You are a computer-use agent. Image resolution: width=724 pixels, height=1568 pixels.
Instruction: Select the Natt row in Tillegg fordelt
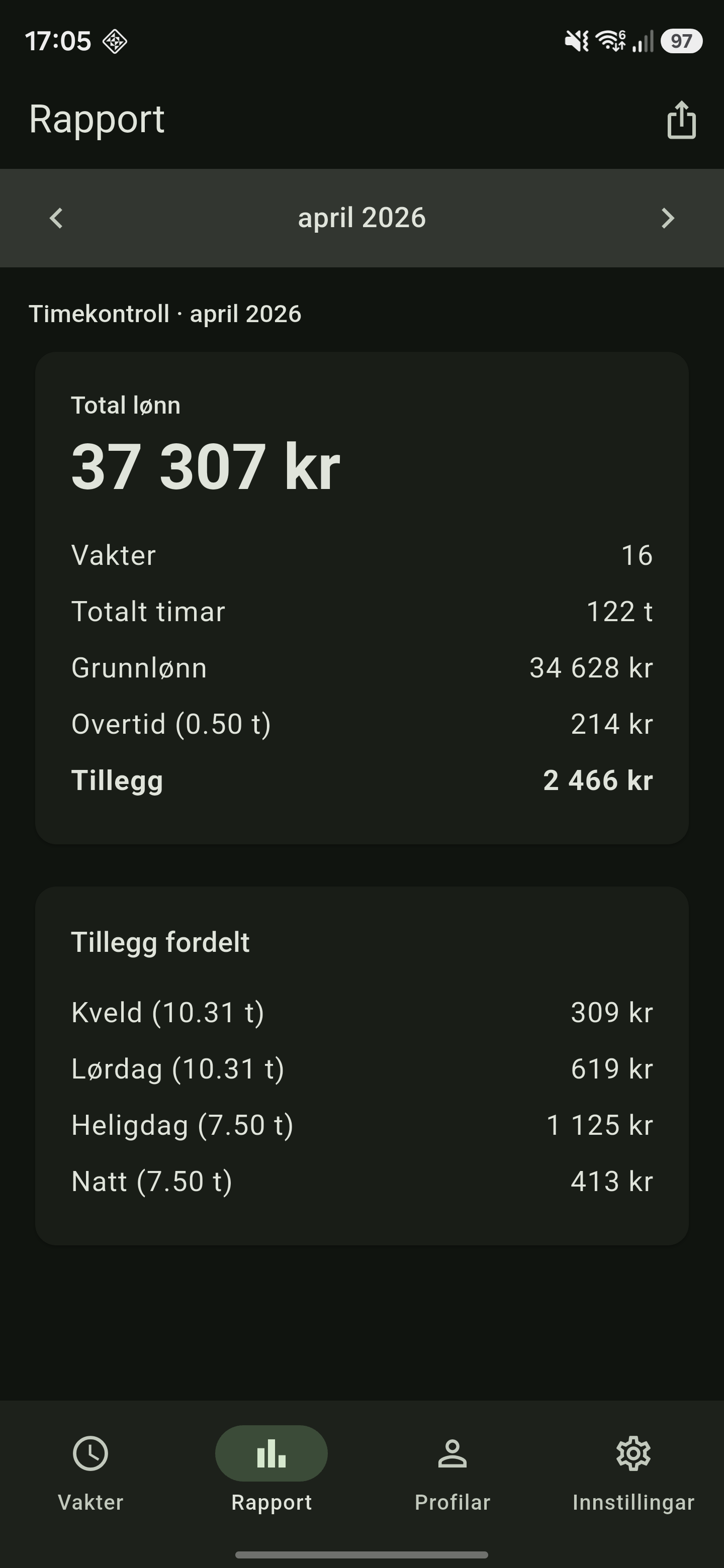[x=361, y=1181]
